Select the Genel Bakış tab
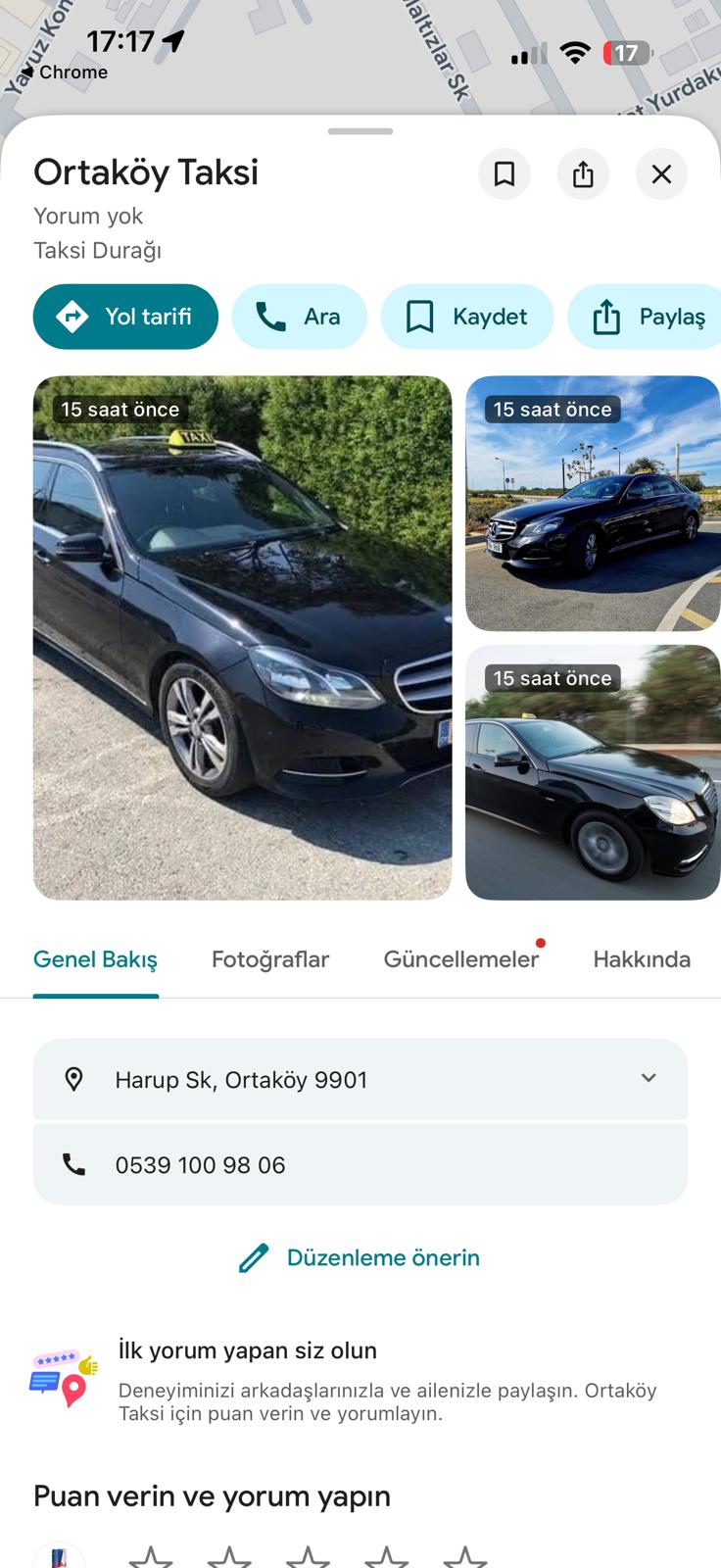This screenshot has width=721, height=1568. tap(96, 959)
